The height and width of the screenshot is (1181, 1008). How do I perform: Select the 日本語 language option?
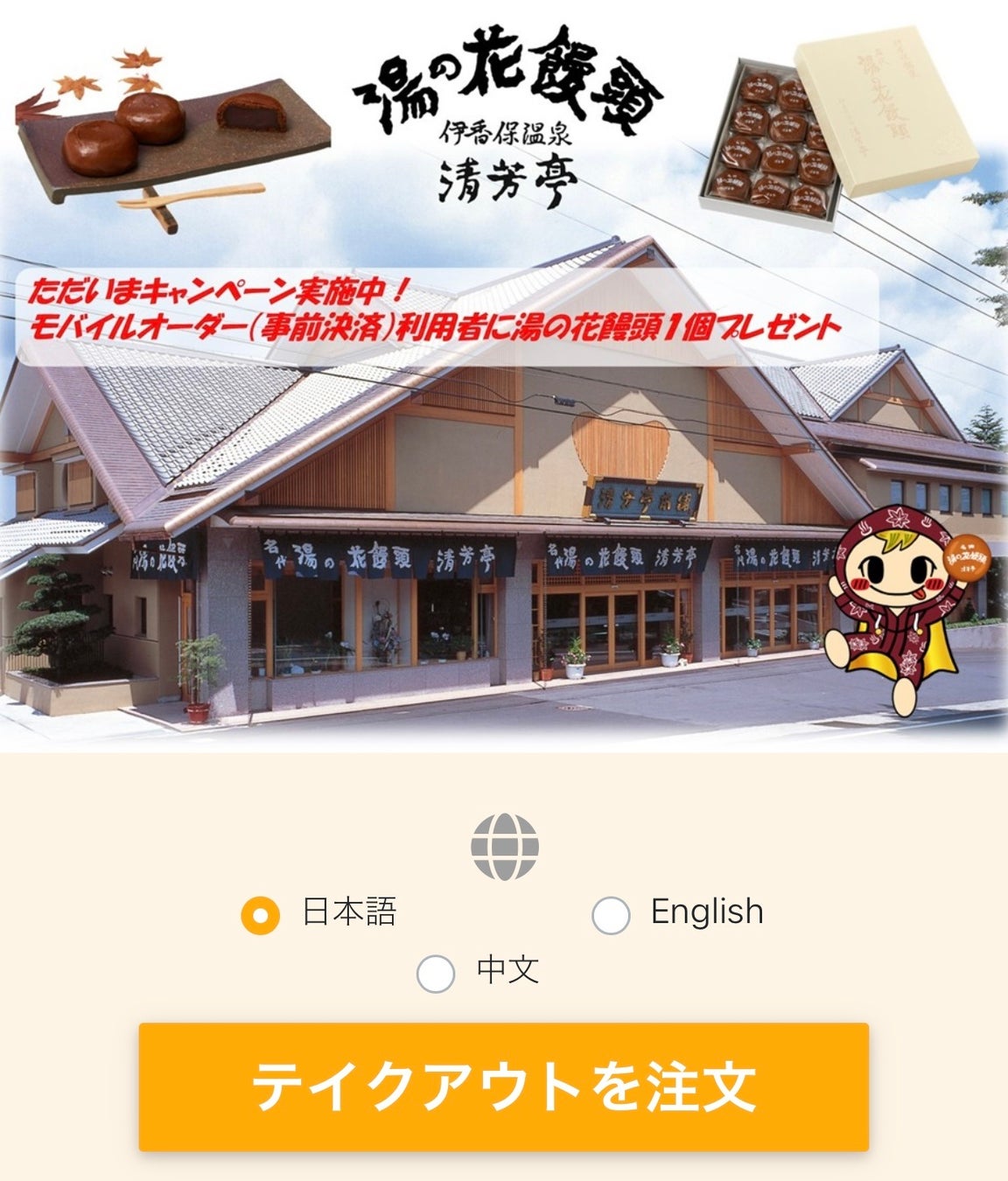click(260, 915)
